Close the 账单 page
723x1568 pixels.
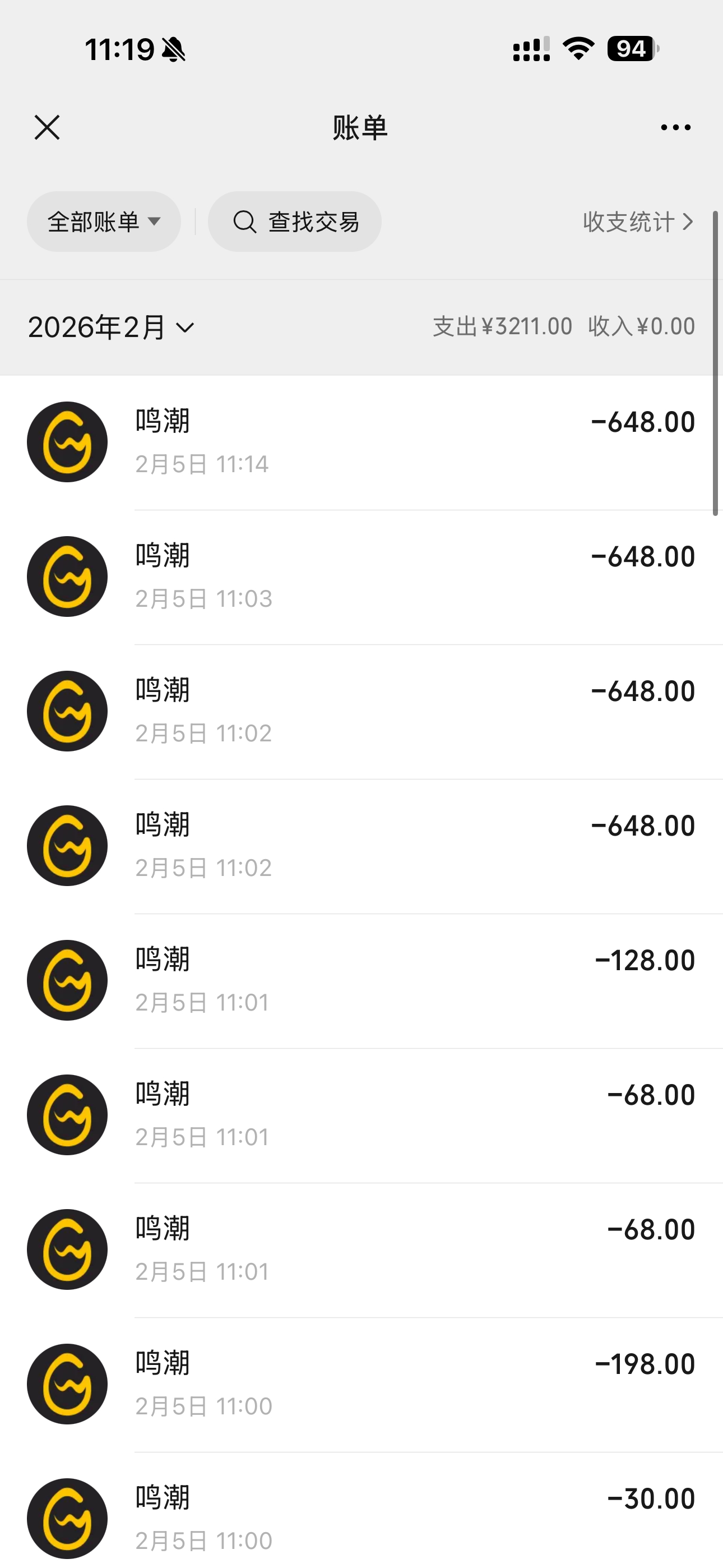47,128
